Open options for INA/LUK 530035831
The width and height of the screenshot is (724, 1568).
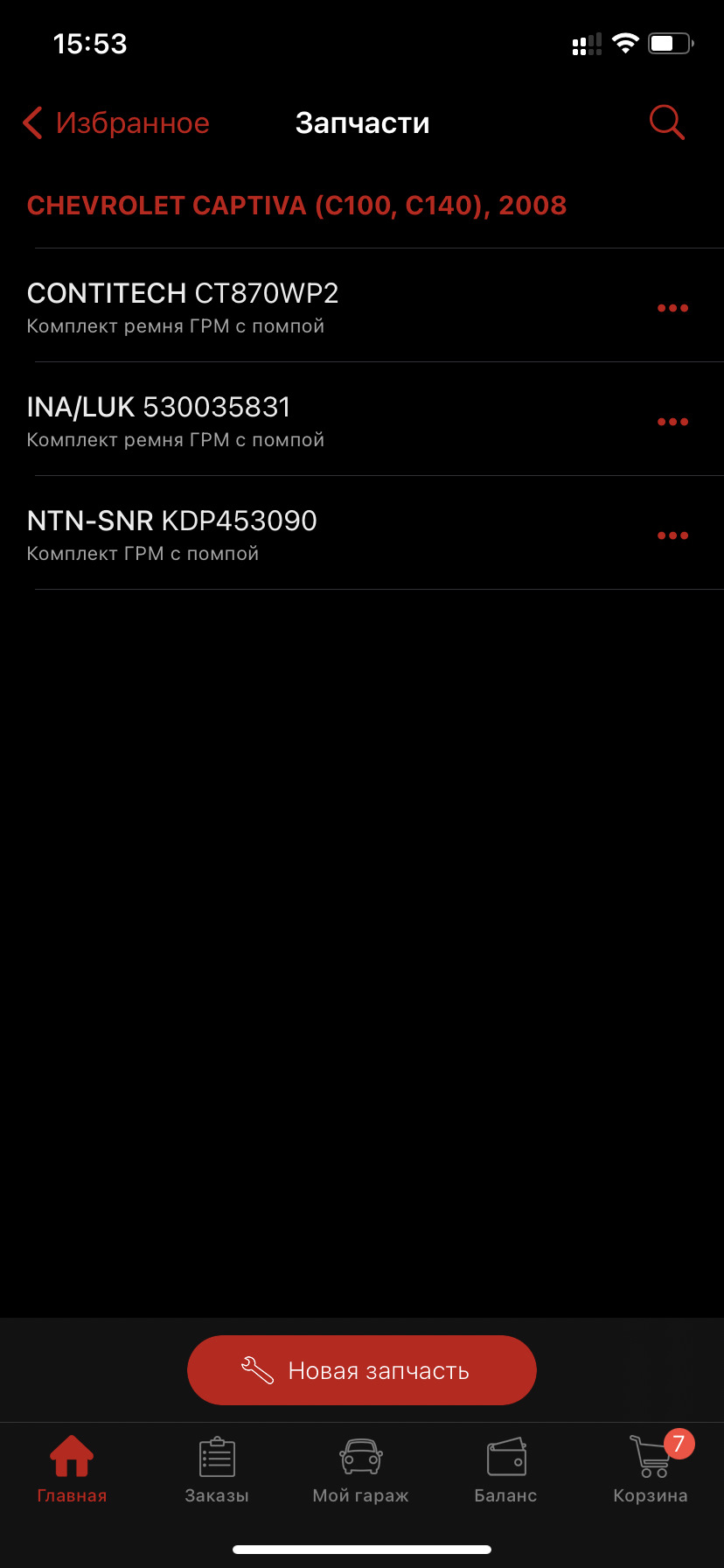(672, 422)
